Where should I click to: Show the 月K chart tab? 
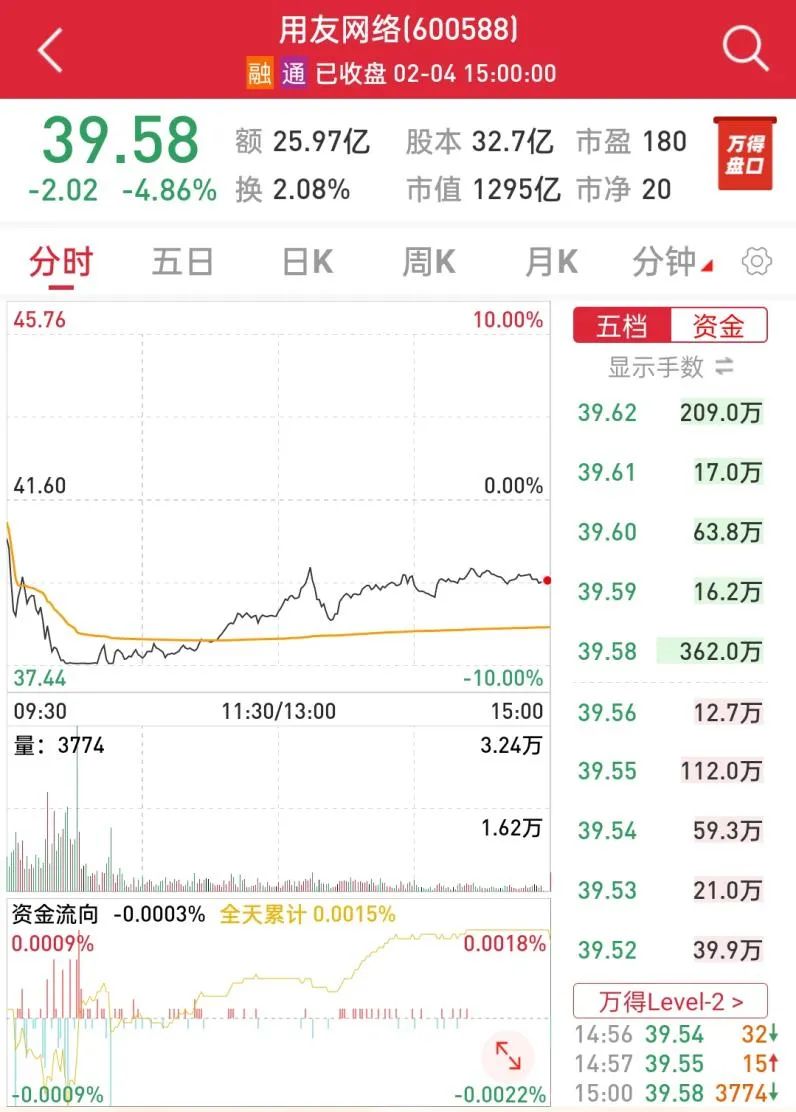pyautogui.click(x=552, y=263)
